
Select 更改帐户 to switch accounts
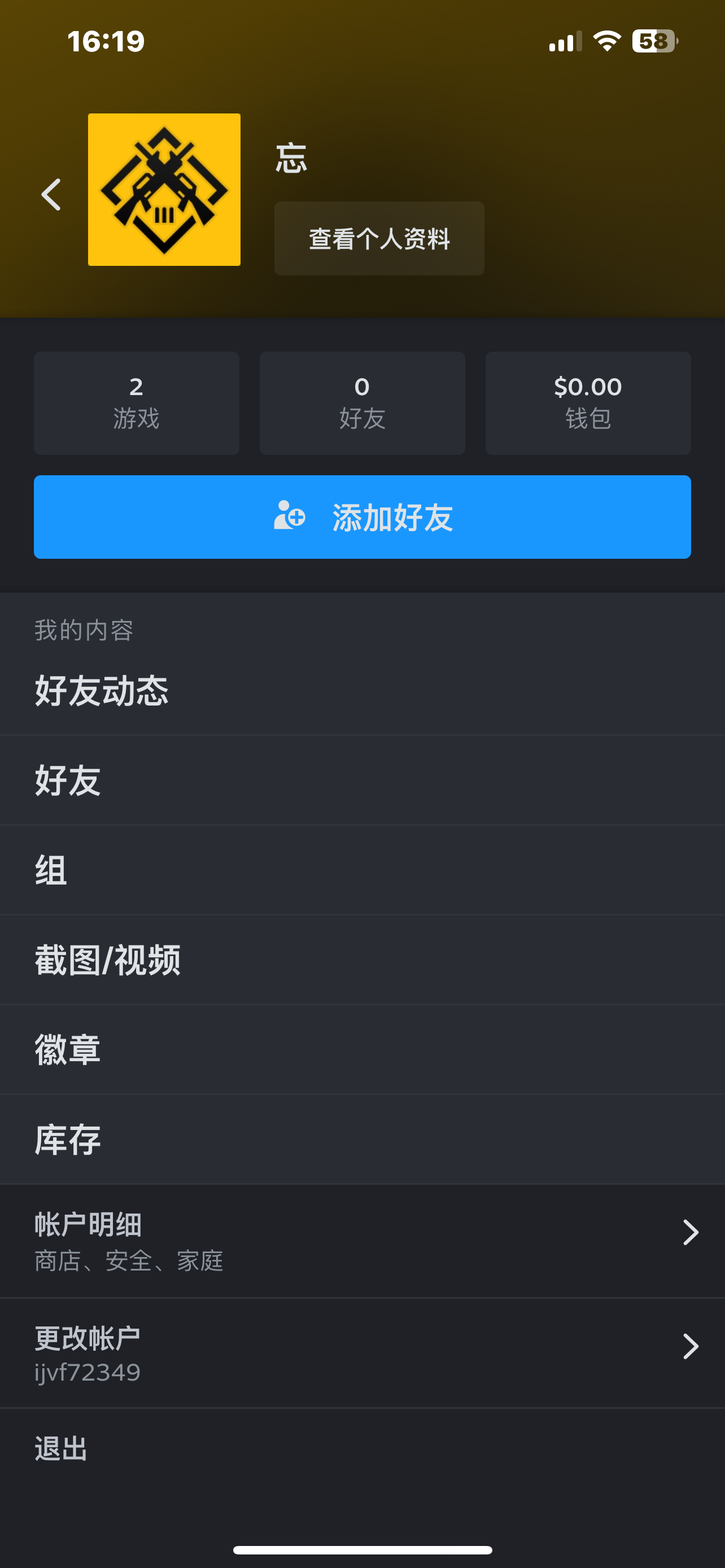[362, 1354]
